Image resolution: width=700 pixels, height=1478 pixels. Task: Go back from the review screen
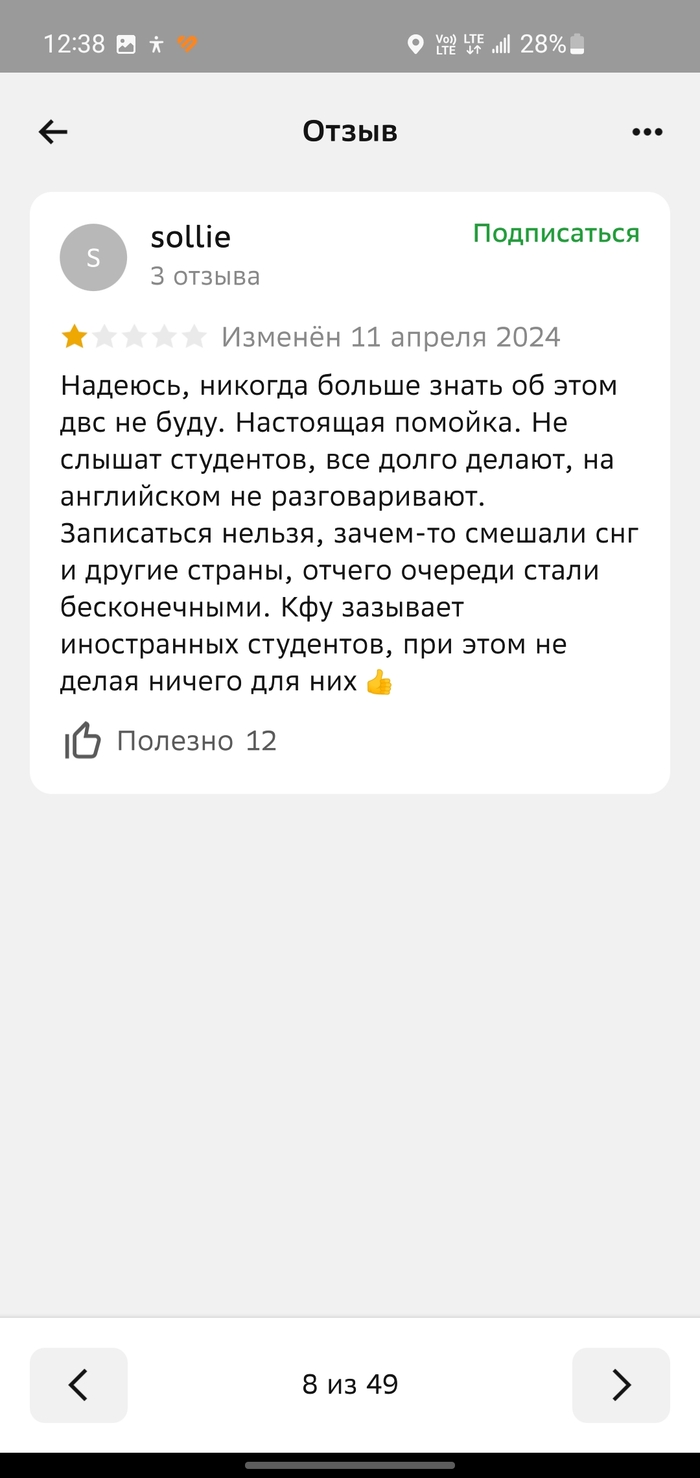53,131
